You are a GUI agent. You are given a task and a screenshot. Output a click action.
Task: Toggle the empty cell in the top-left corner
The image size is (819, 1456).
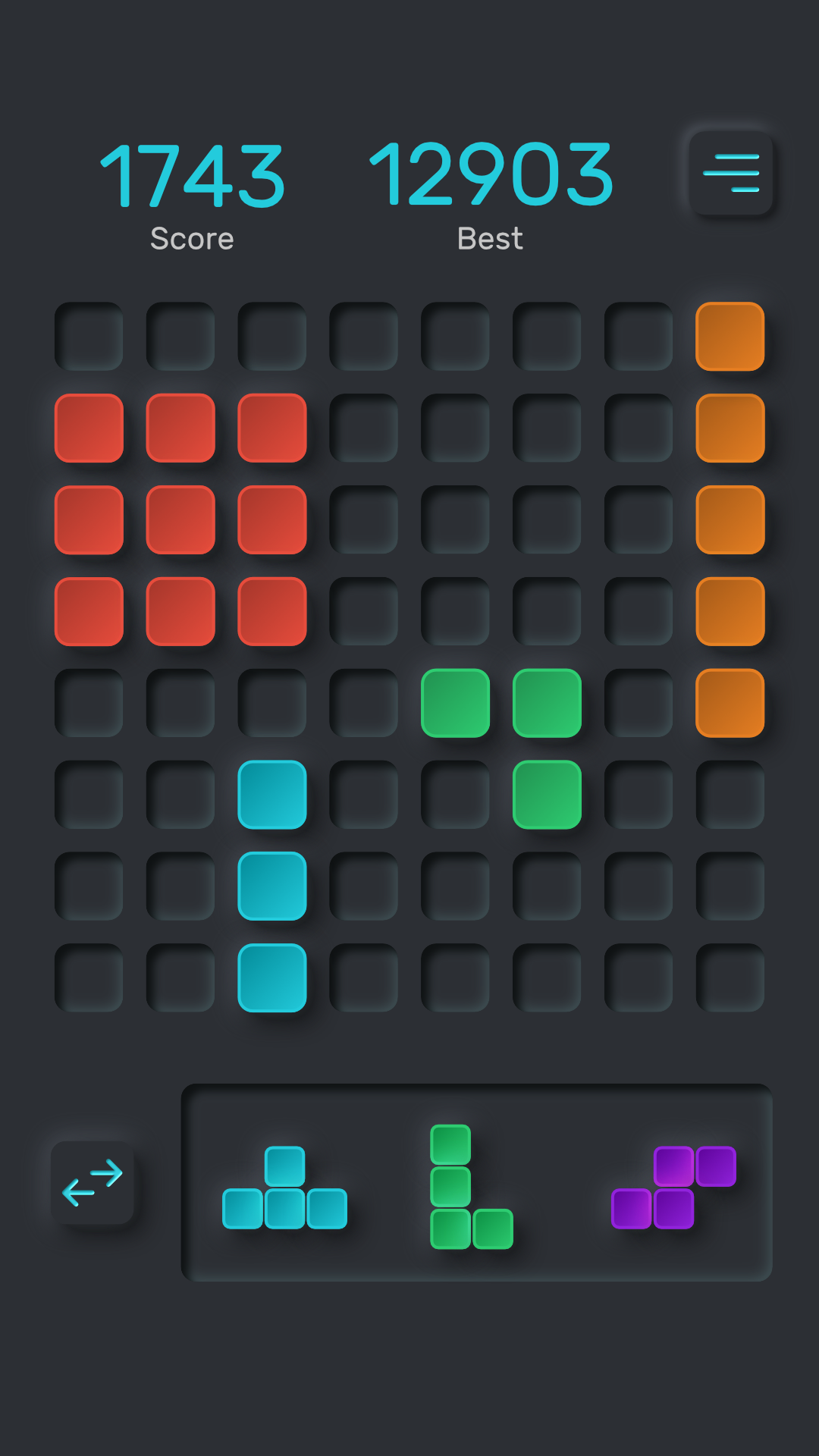click(x=89, y=337)
